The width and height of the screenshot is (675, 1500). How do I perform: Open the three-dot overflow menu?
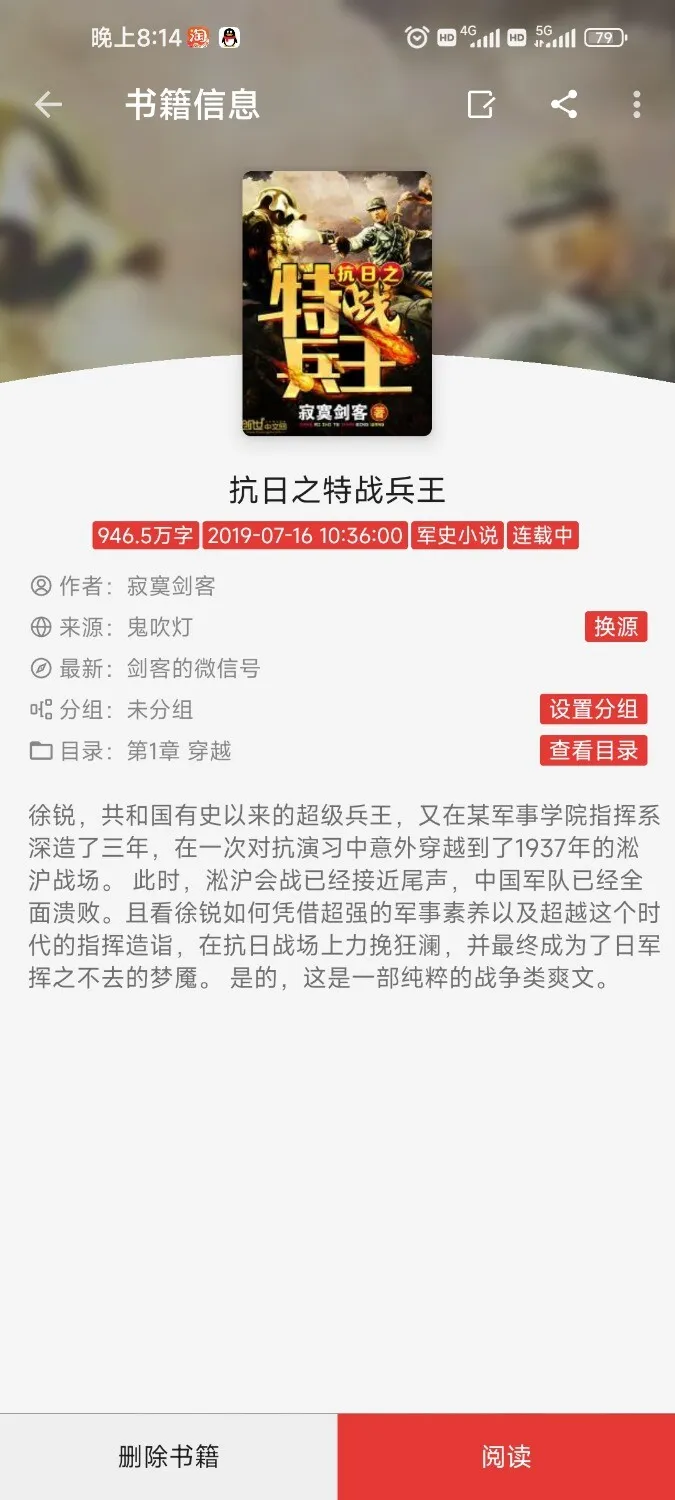pos(637,105)
